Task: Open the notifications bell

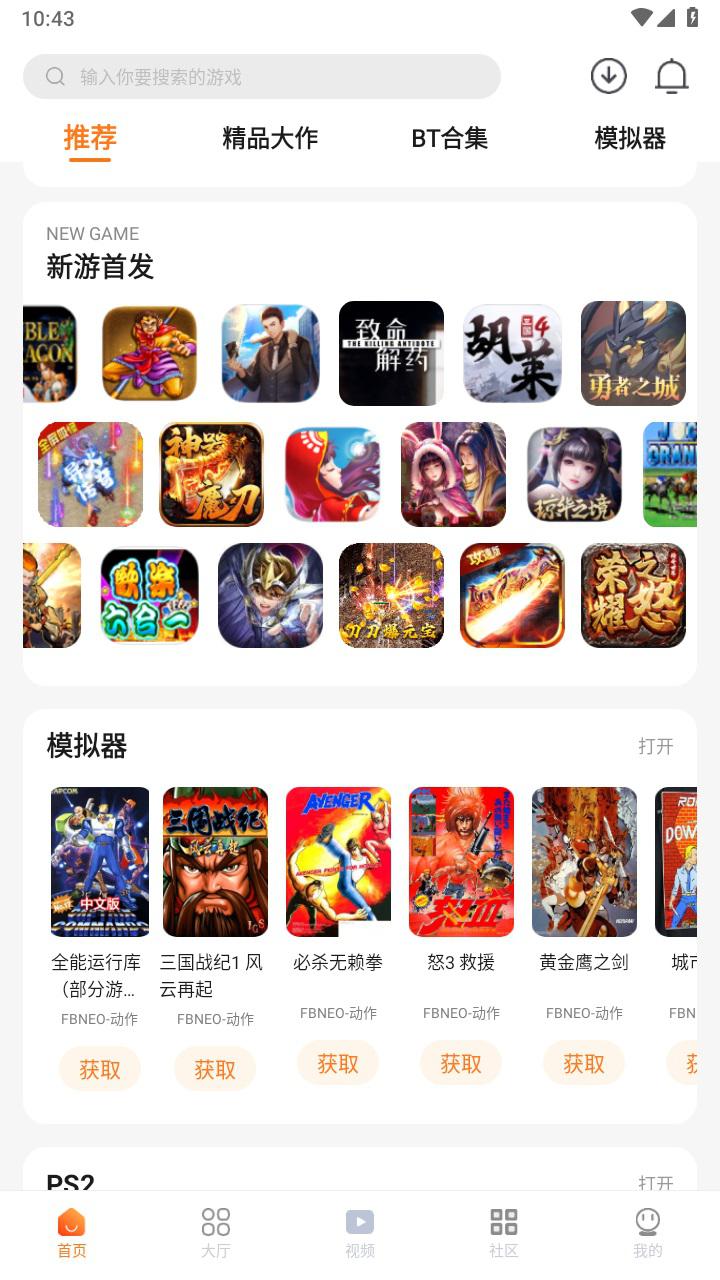Action: (672, 76)
